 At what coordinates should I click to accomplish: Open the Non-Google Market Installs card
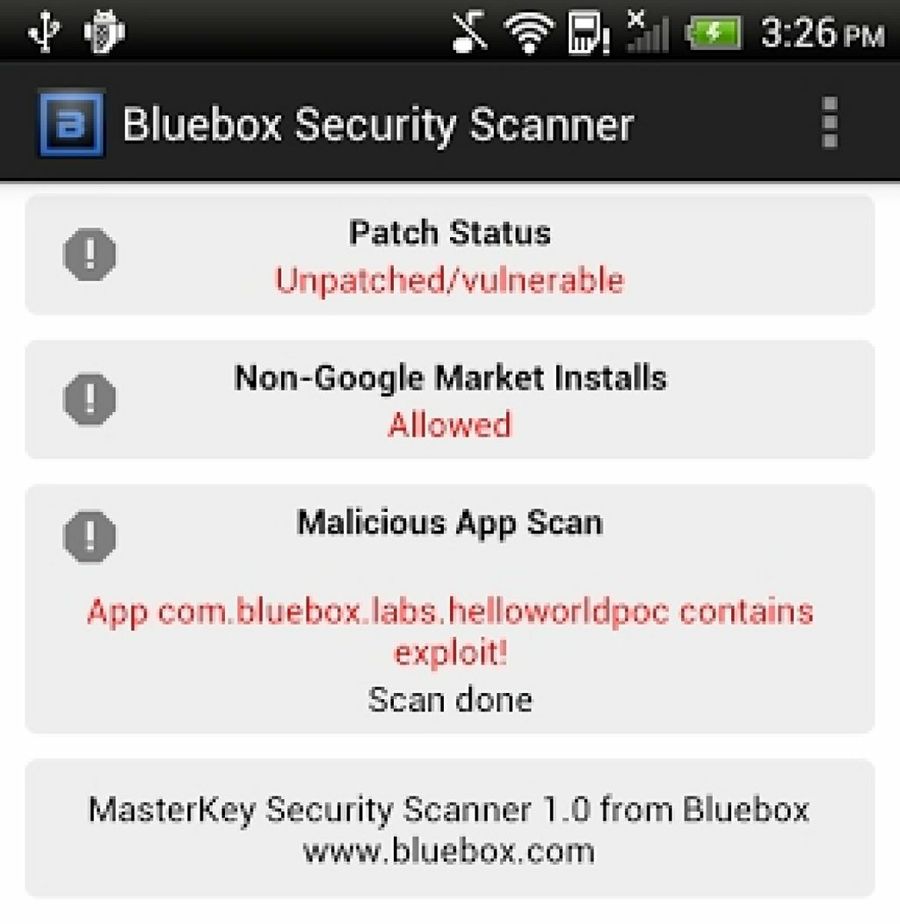[x=449, y=400]
